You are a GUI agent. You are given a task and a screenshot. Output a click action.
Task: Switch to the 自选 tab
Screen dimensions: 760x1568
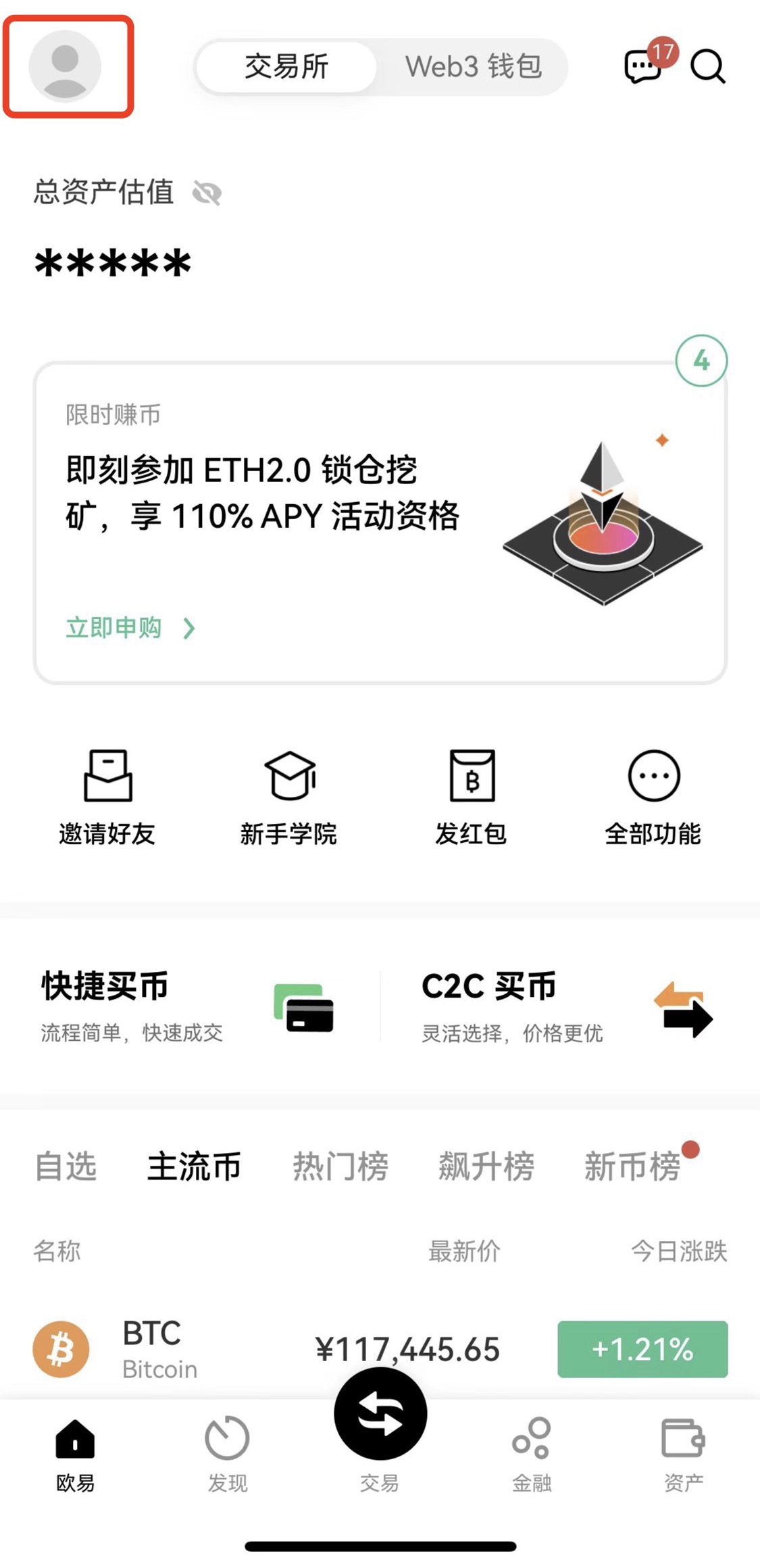pos(66,1167)
